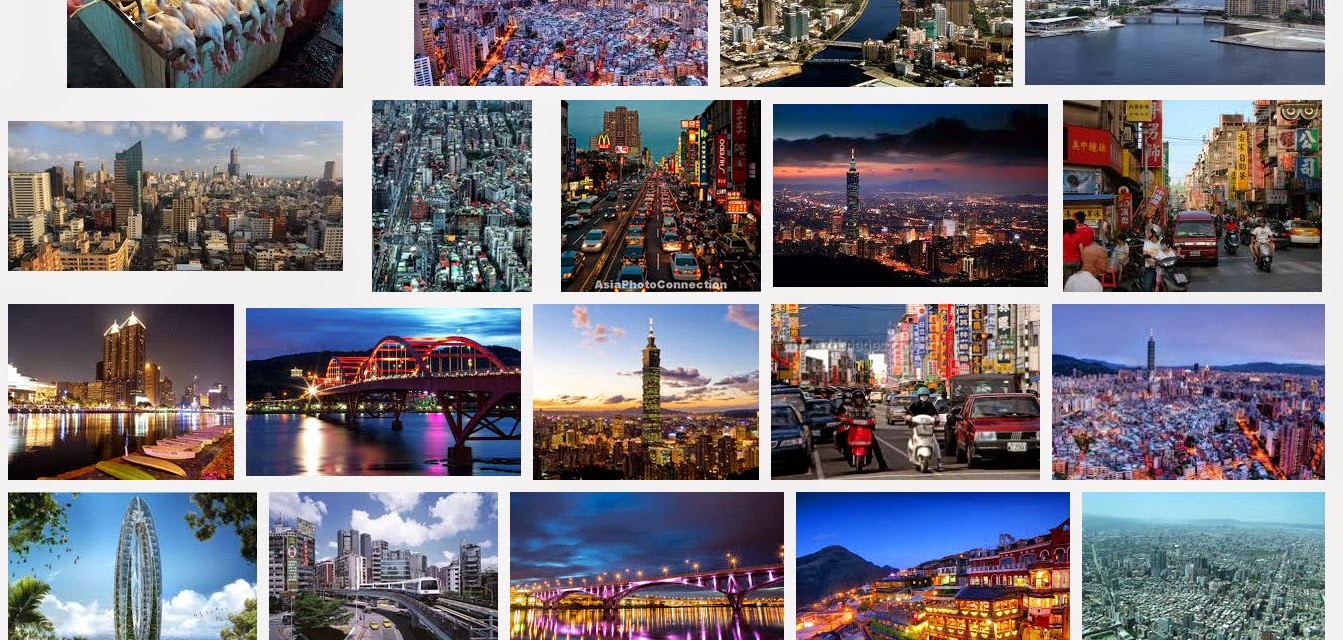The image size is (1343, 640).
Task: Open the photo of scooters beside the red car
Action: (905, 392)
